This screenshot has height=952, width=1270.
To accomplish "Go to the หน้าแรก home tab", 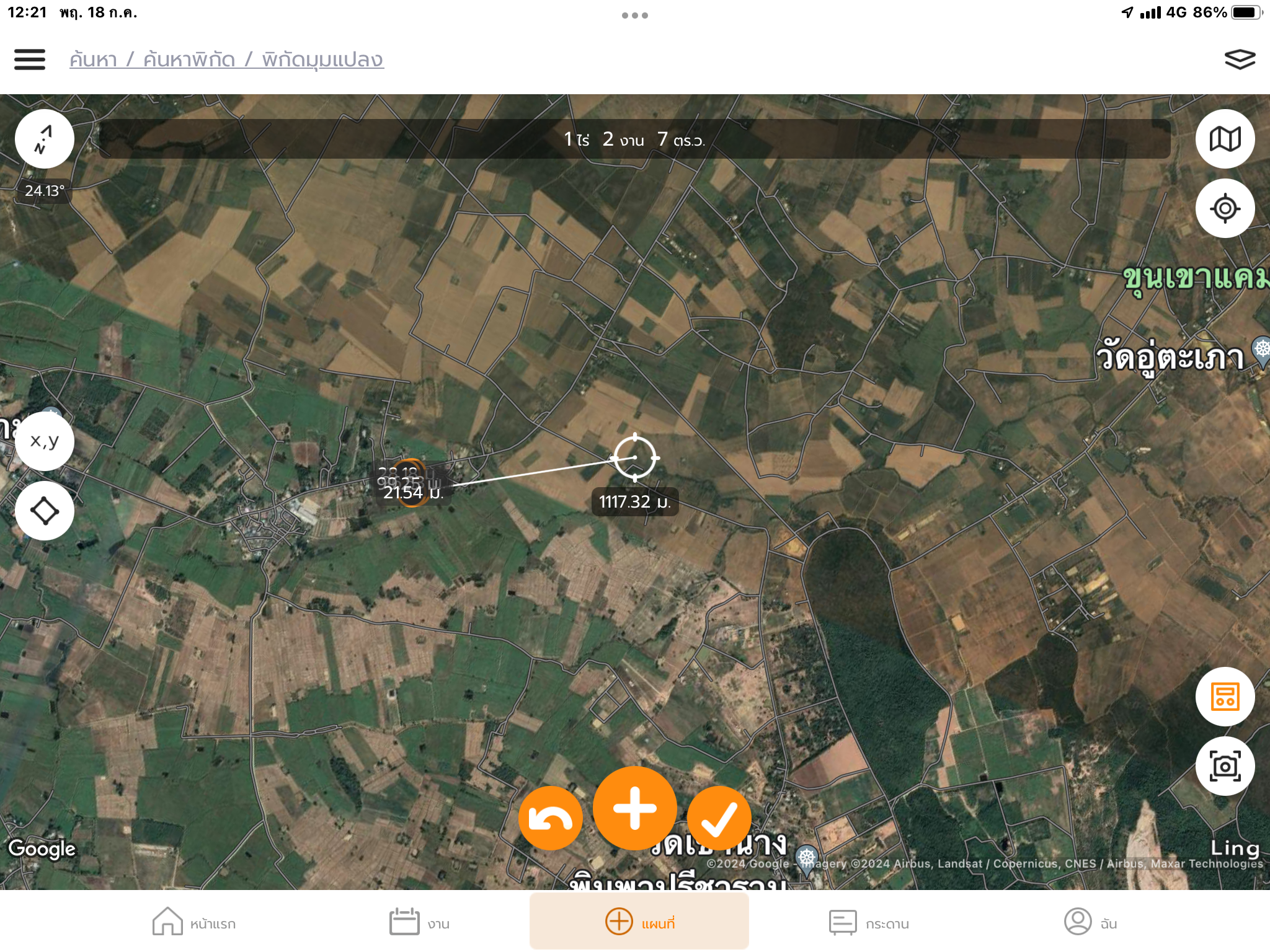I will [194, 923].
